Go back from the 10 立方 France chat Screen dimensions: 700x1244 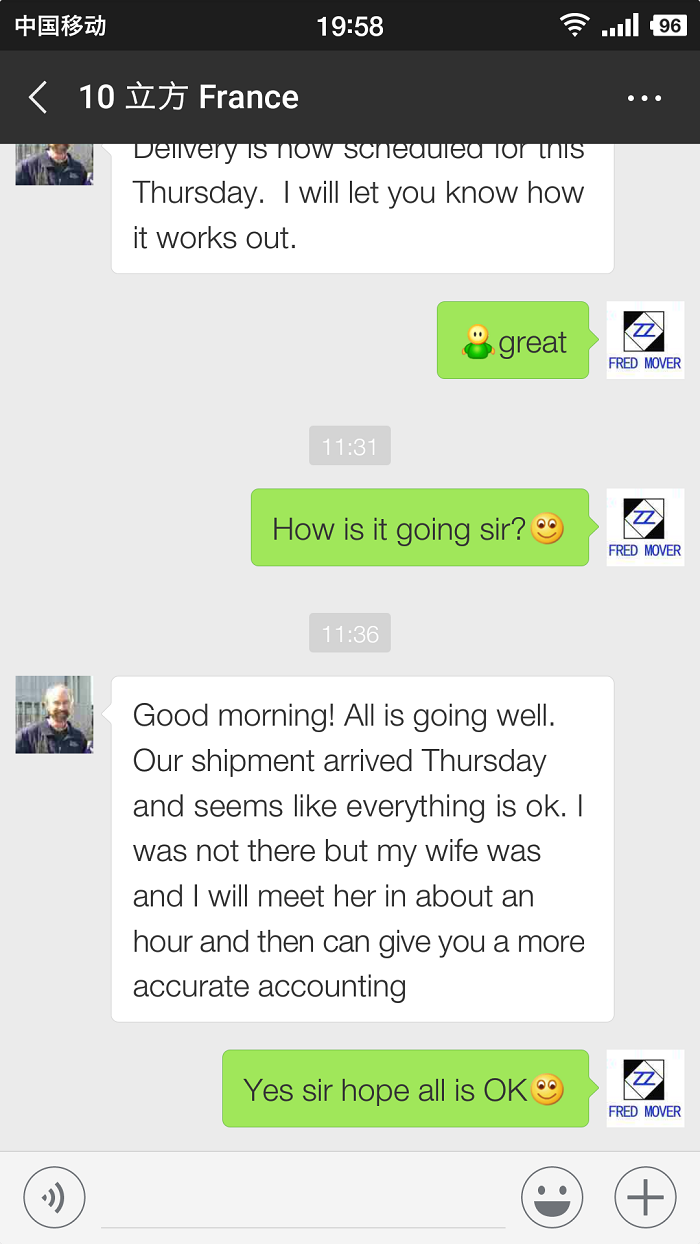[x=38, y=97]
